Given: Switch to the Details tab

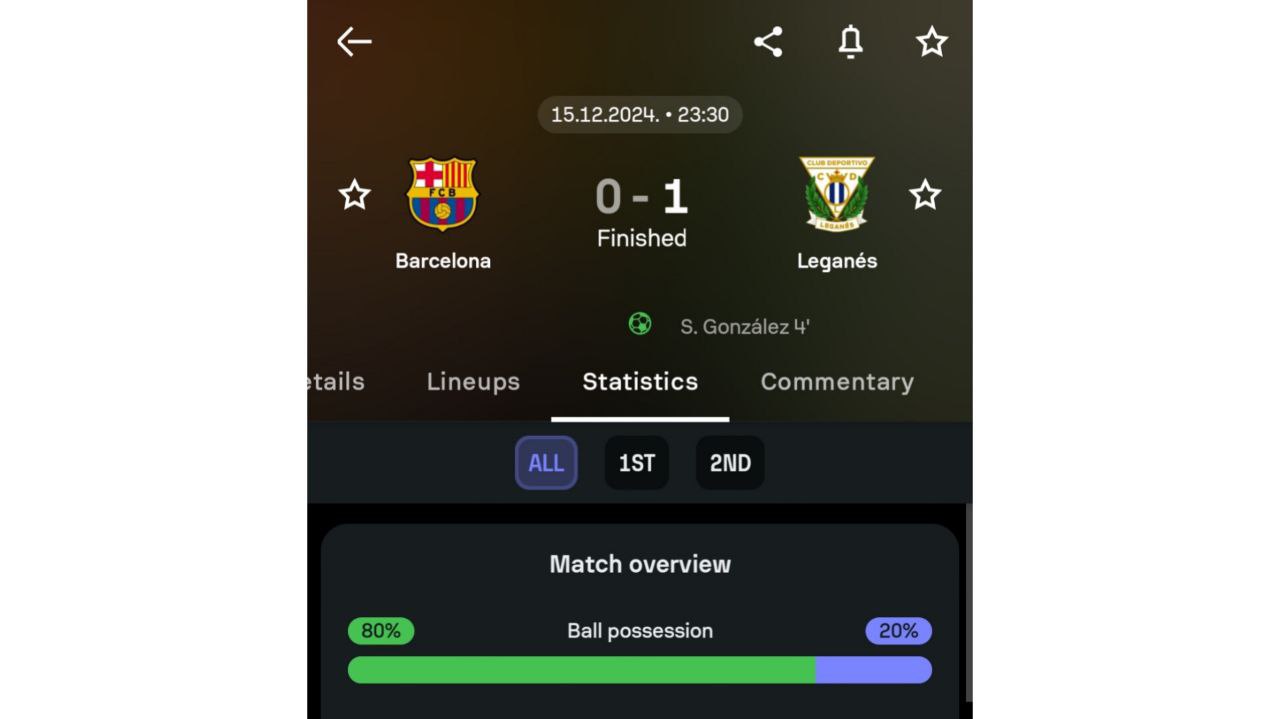Looking at the screenshot, I should click(336, 382).
